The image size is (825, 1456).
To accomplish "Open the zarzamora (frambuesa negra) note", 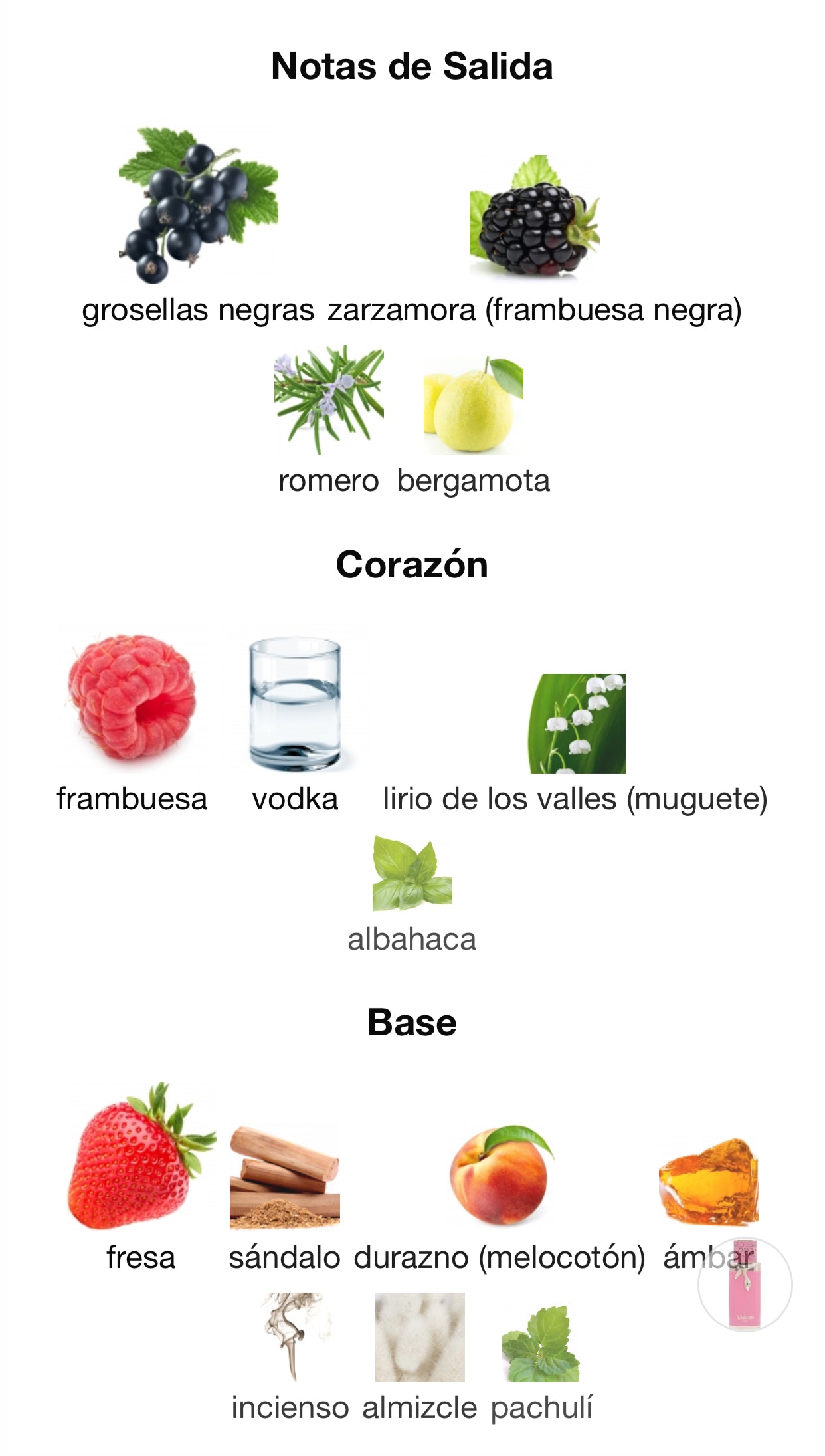I will [x=534, y=216].
